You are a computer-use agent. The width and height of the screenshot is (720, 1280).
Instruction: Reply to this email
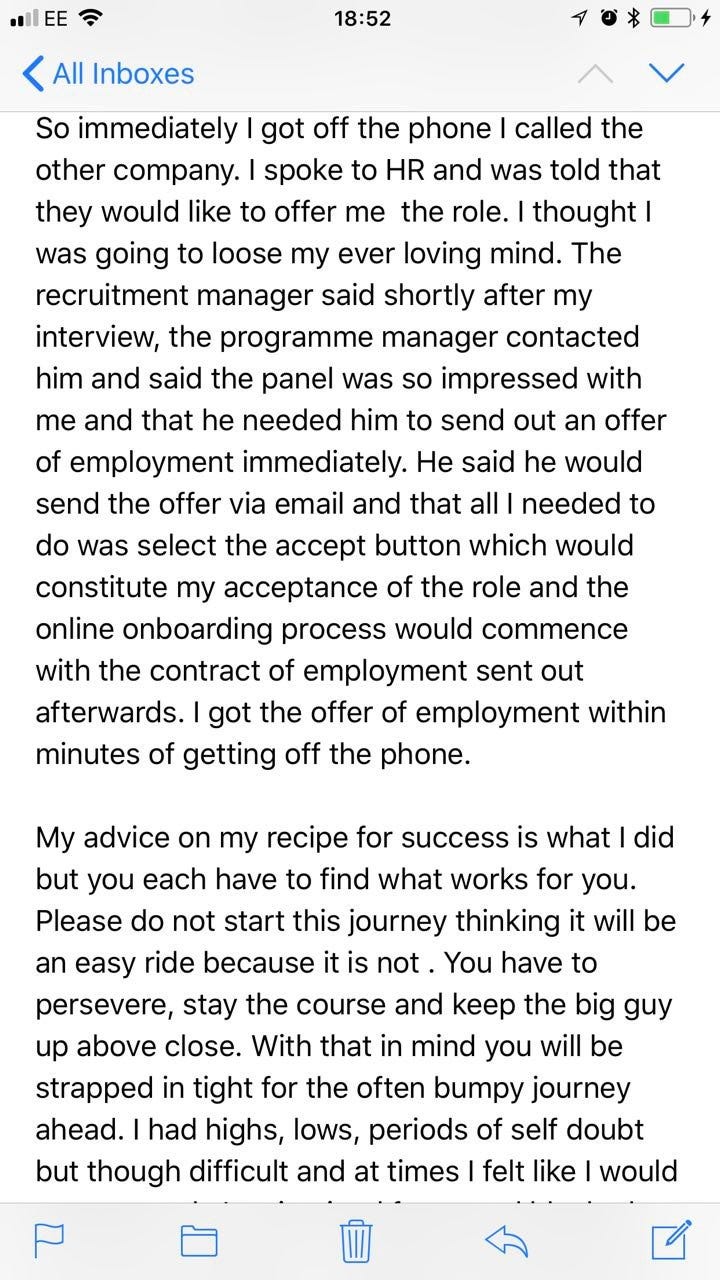point(506,1241)
